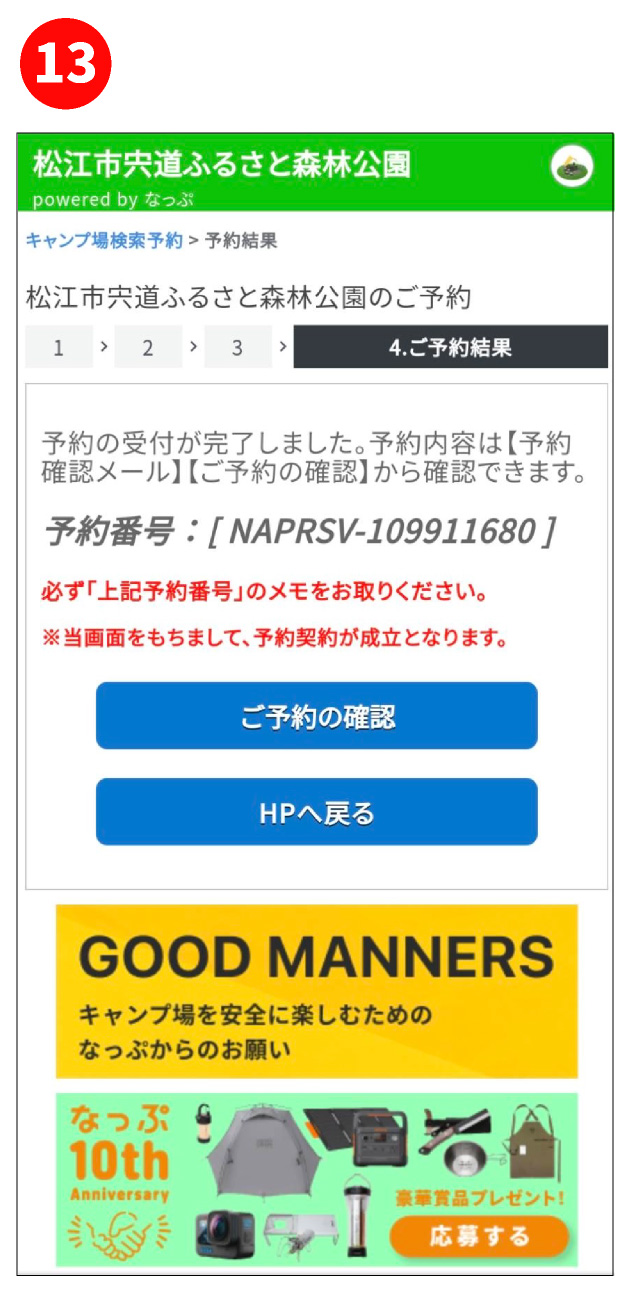Return to the site via HPへ戻る
This screenshot has width=630, height=1296.
coord(316,812)
